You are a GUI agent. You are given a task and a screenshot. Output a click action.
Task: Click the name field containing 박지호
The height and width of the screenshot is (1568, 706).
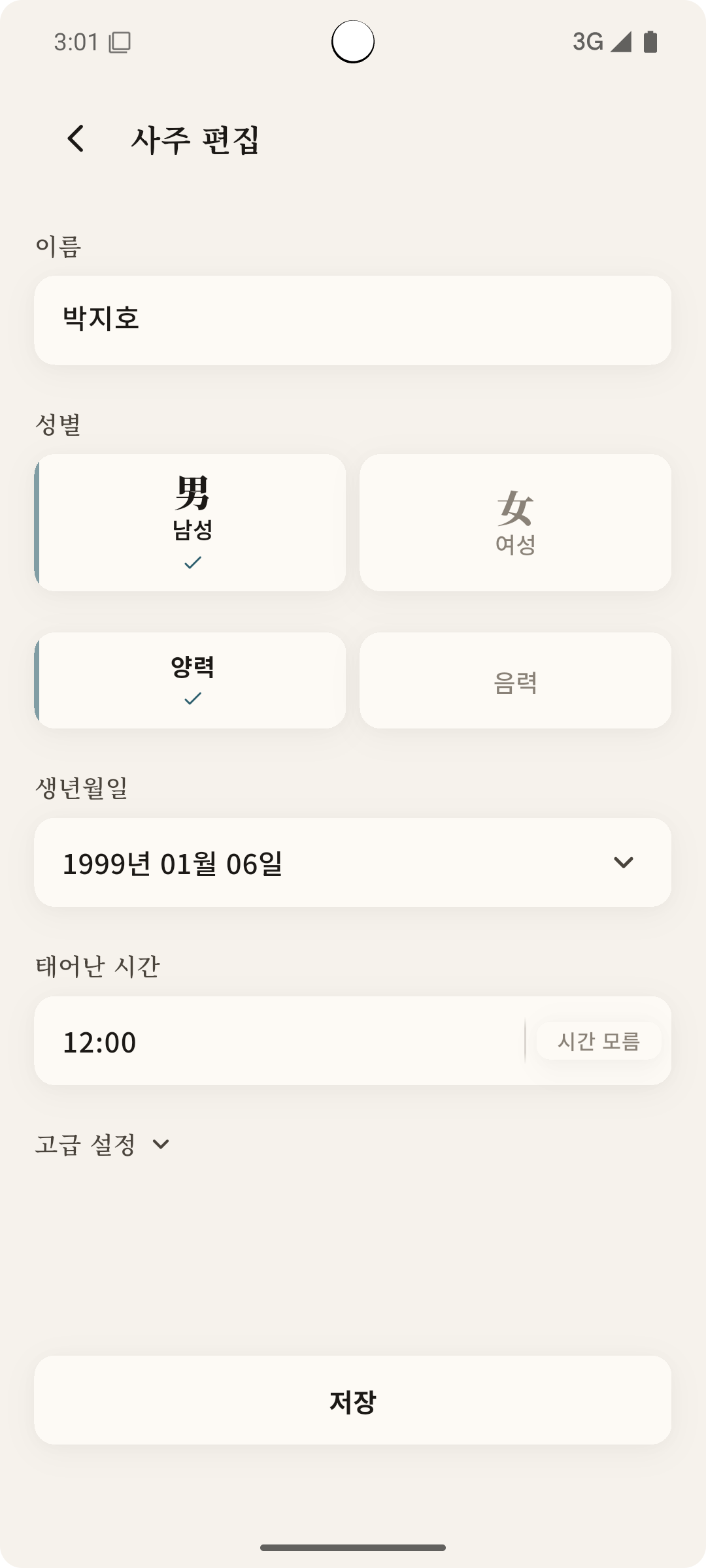coord(353,319)
